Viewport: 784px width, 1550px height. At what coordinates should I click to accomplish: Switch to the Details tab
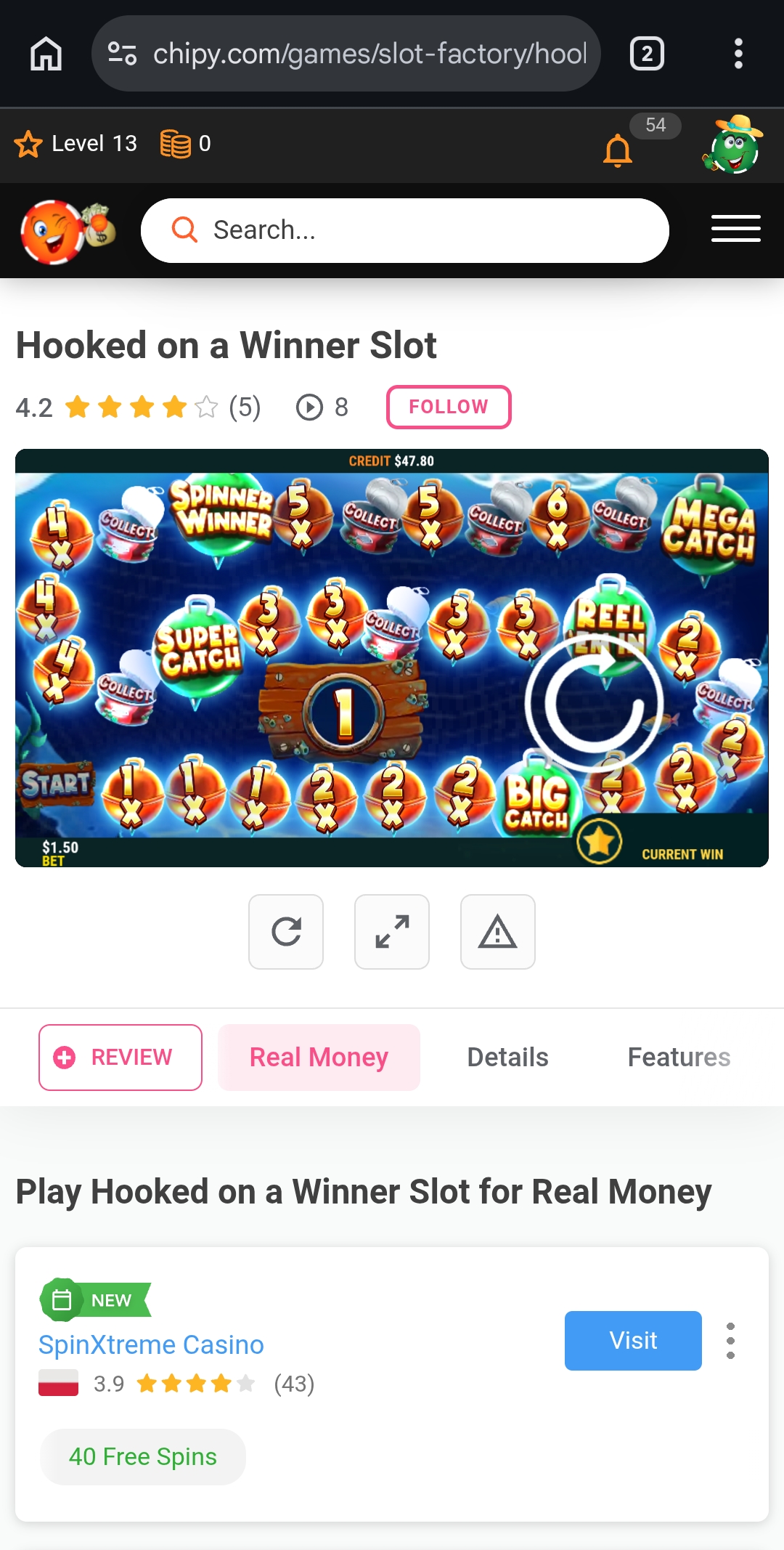507,1058
